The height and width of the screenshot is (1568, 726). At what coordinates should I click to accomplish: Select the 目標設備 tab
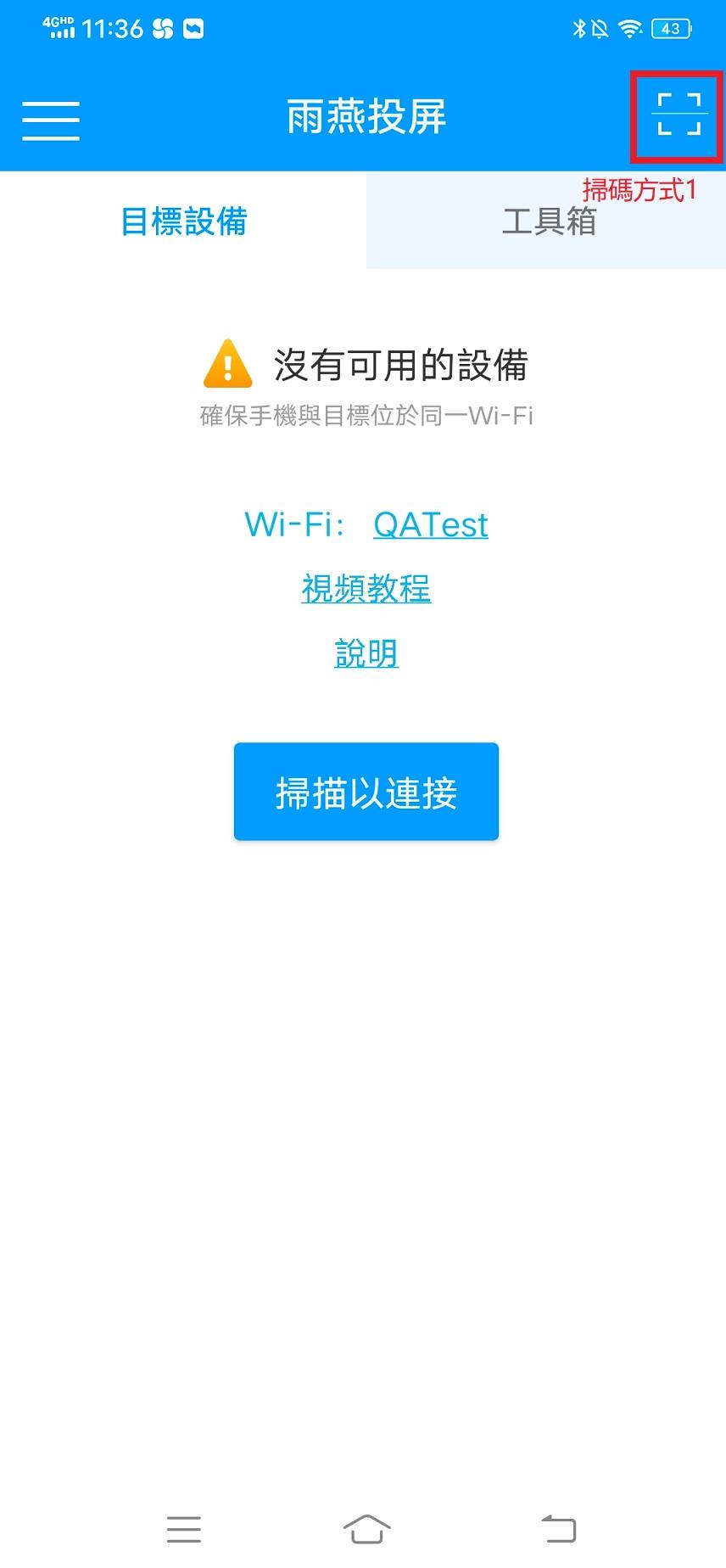point(183,221)
